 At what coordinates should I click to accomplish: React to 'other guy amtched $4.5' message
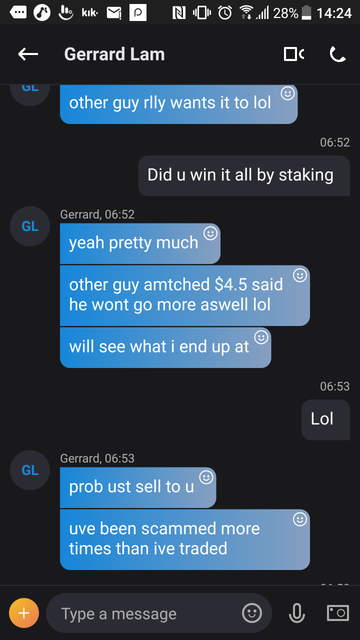[300, 276]
